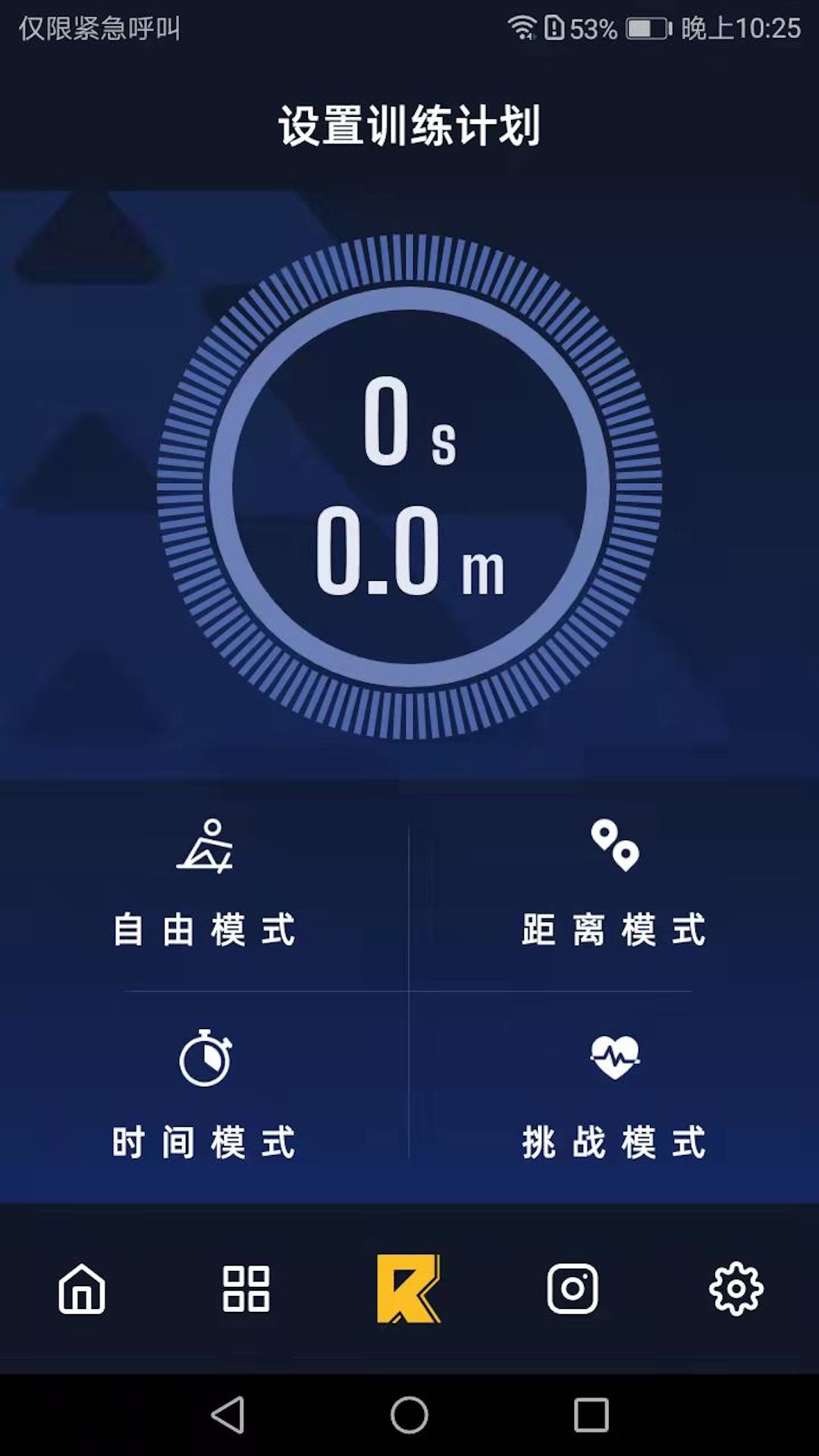Open the yellow R training tab in navigation
Screen dimensions: 819x1456
(x=410, y=1289)
